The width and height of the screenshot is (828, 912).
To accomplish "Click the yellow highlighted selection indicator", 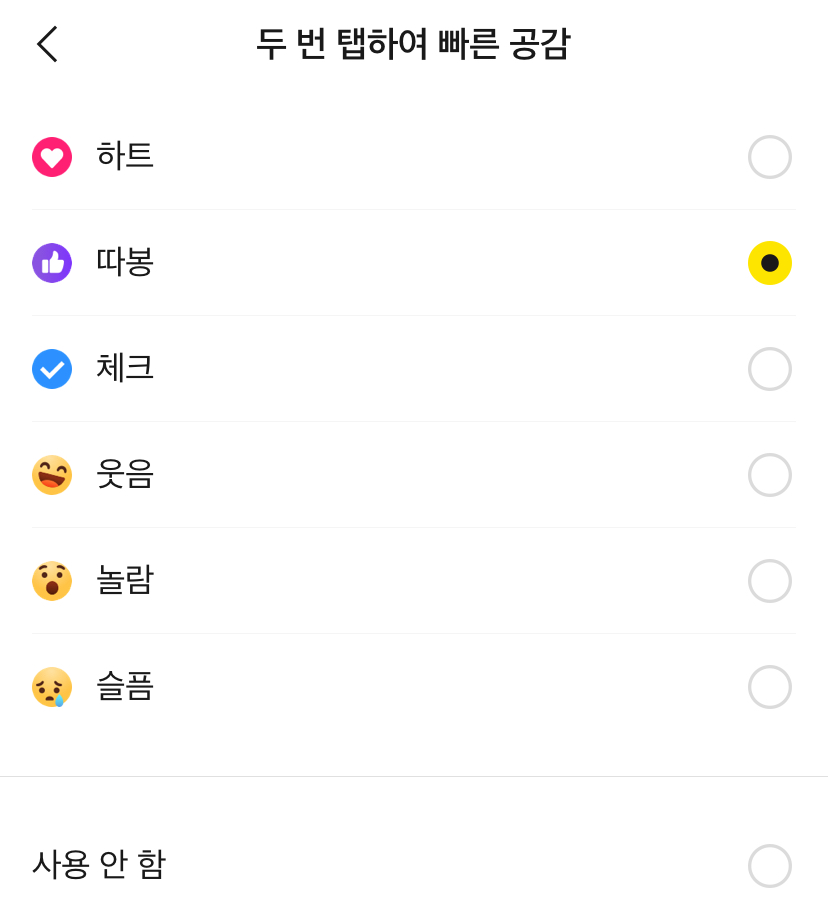I will click(x=769, y=263).
